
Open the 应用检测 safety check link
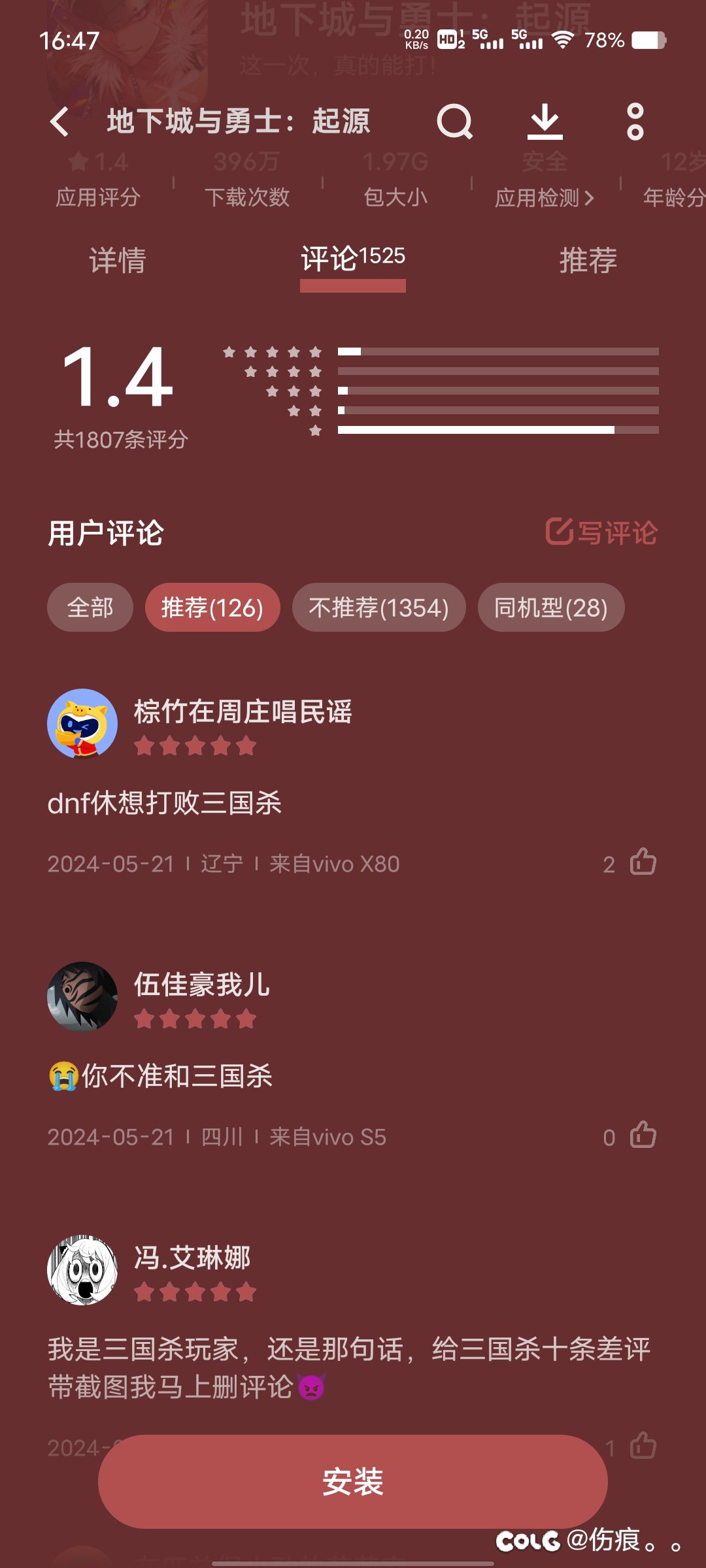pos(544,197)
